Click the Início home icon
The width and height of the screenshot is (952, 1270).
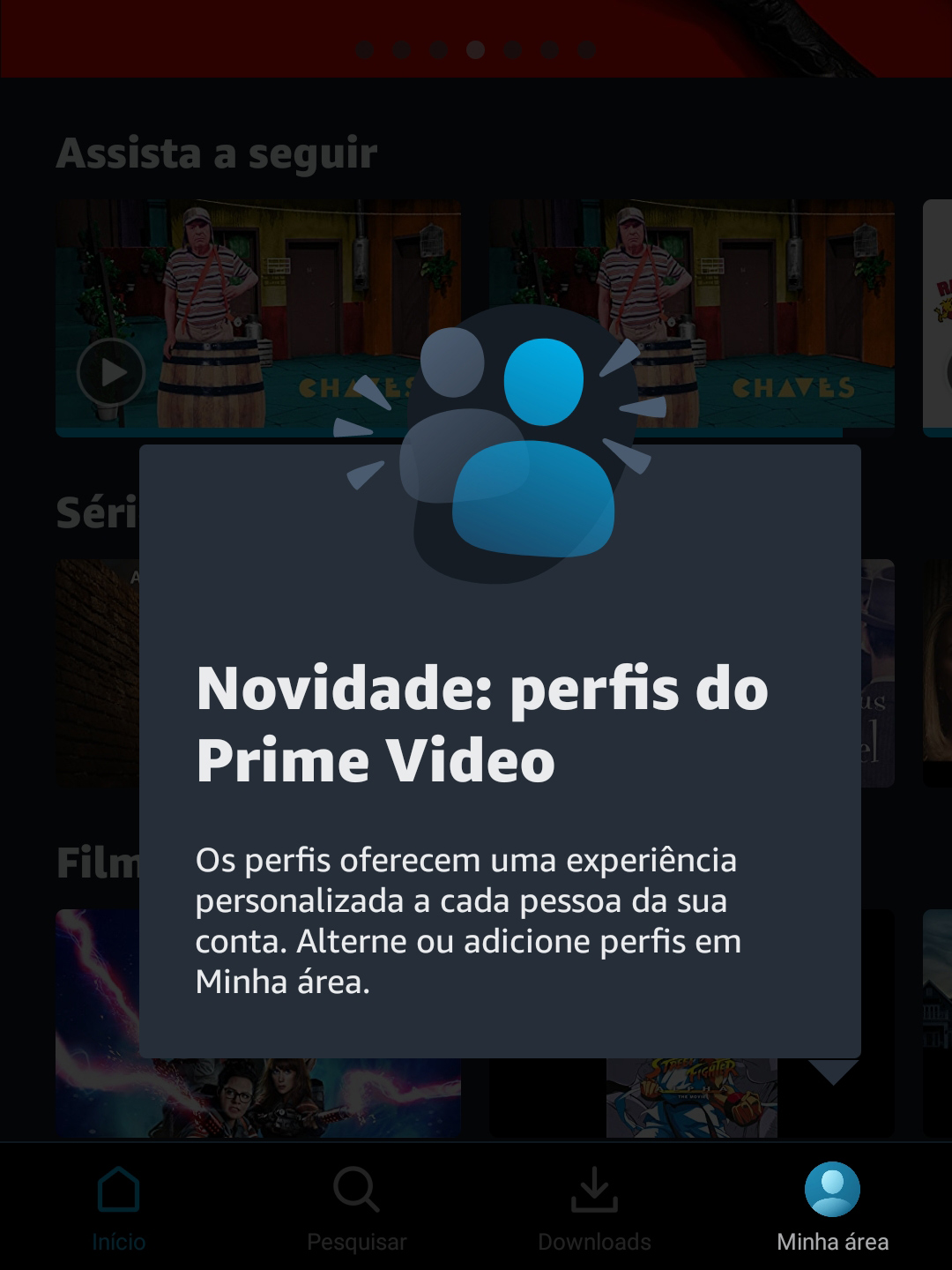click(119, 1189)
